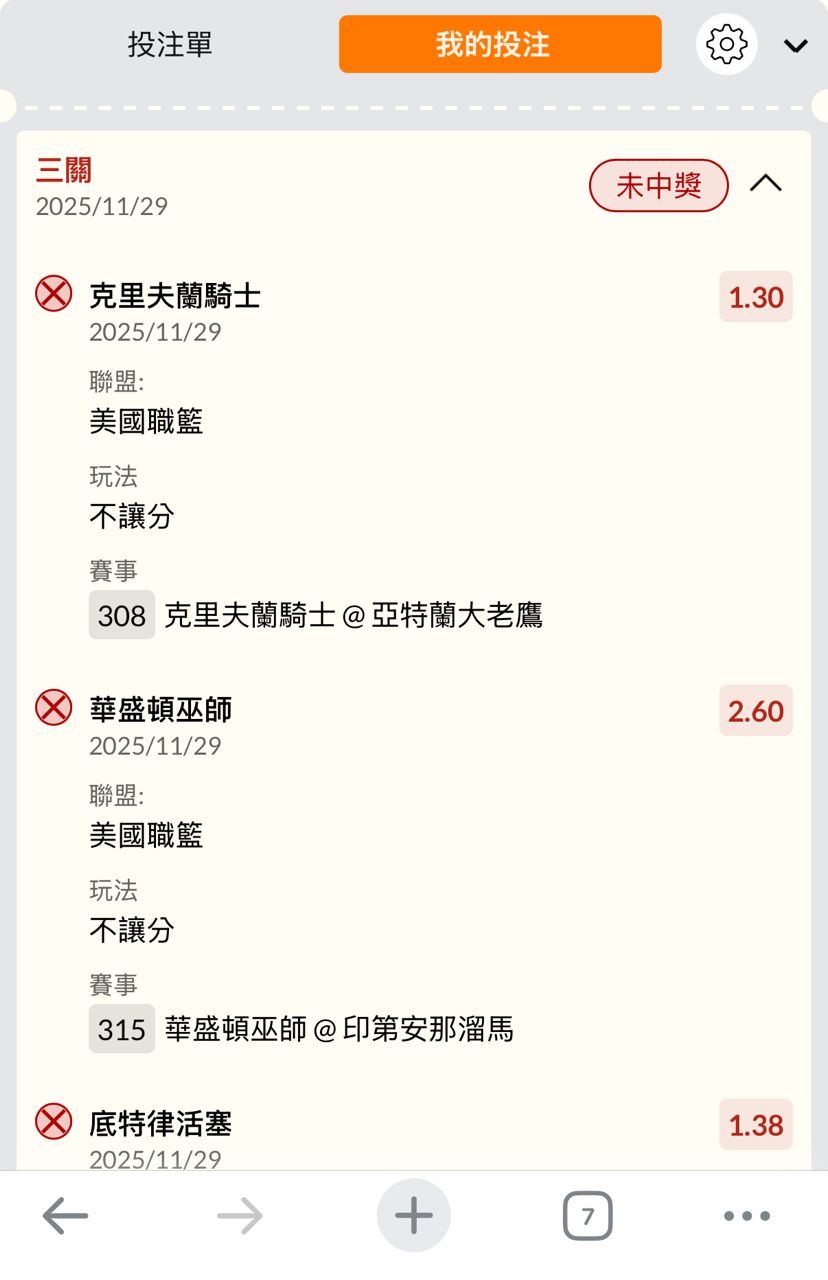Open a new browser tab

coord(413,1216)
